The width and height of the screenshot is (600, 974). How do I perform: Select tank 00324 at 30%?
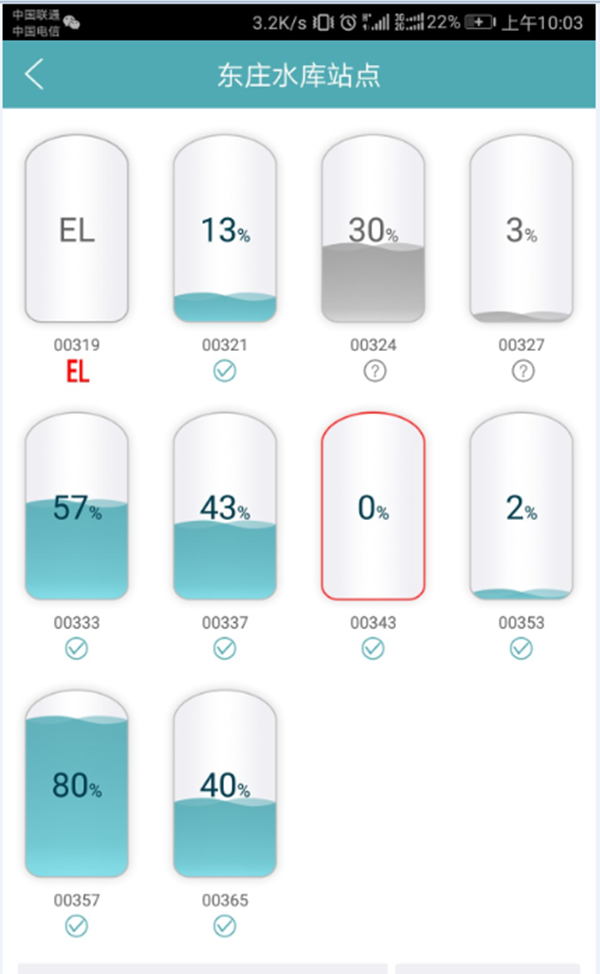(x=373, y=229)
